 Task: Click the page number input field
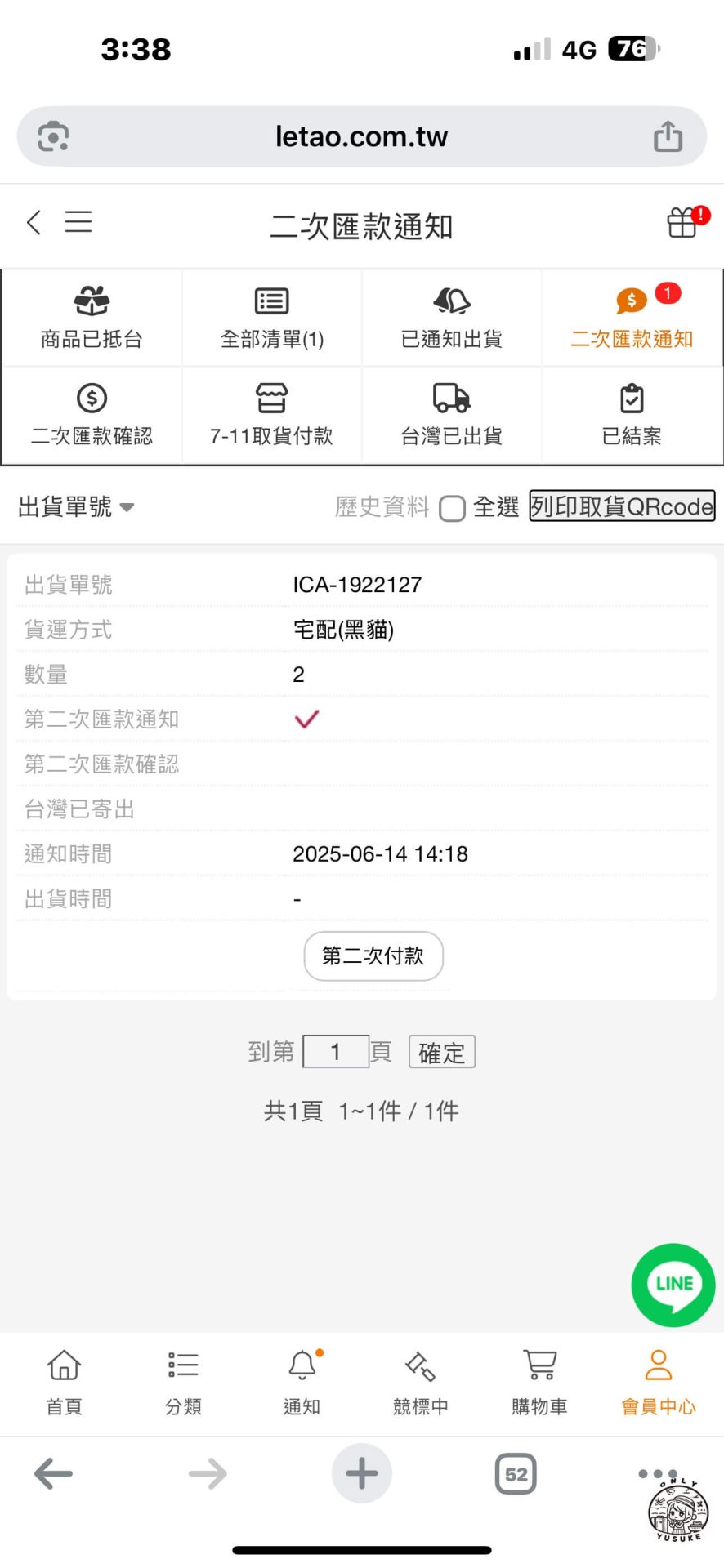[337, 1052]
